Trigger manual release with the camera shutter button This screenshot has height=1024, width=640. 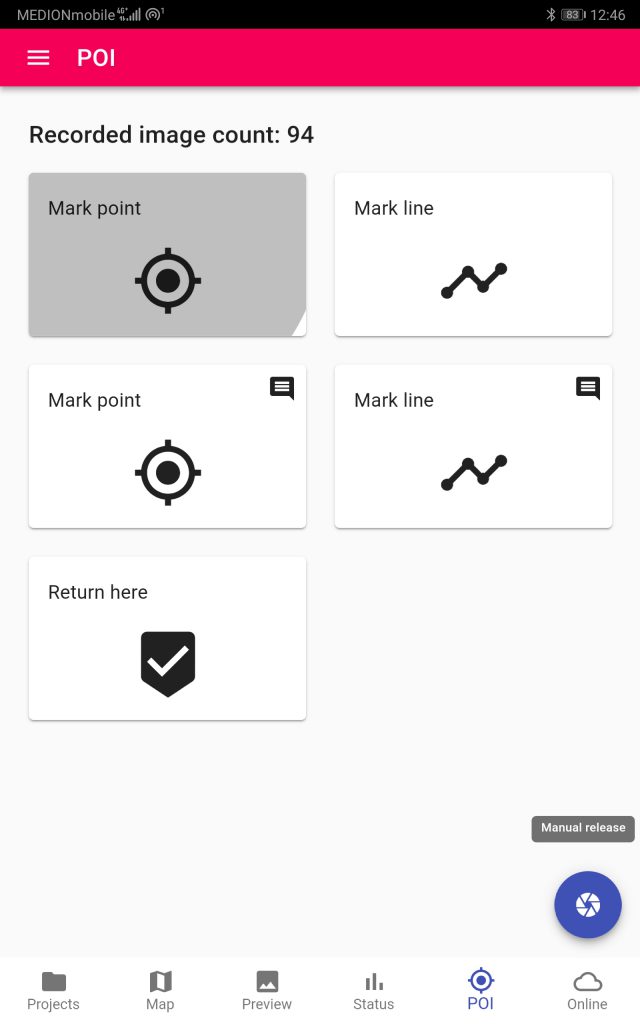(588, 904)
